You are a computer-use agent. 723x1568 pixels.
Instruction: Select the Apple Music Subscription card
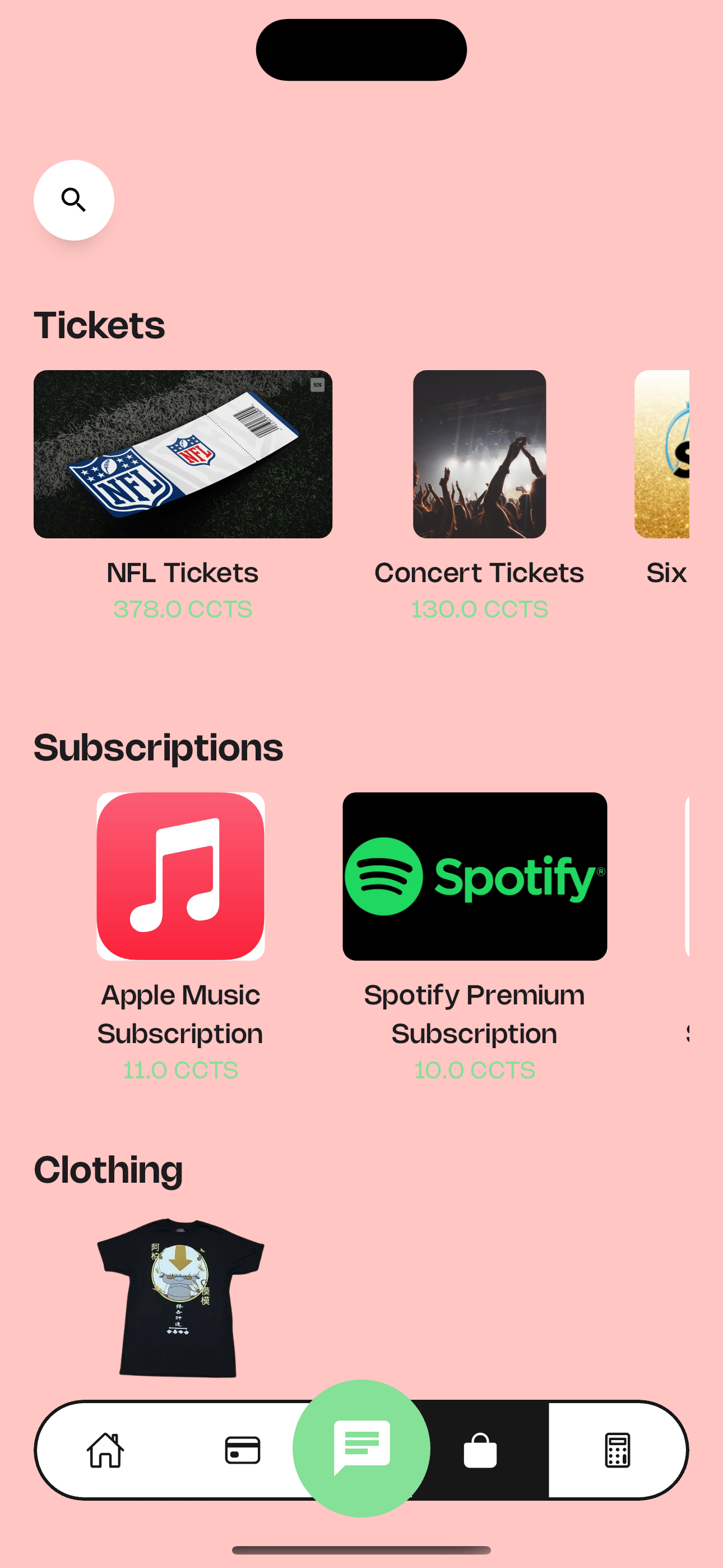click(180, 877)
